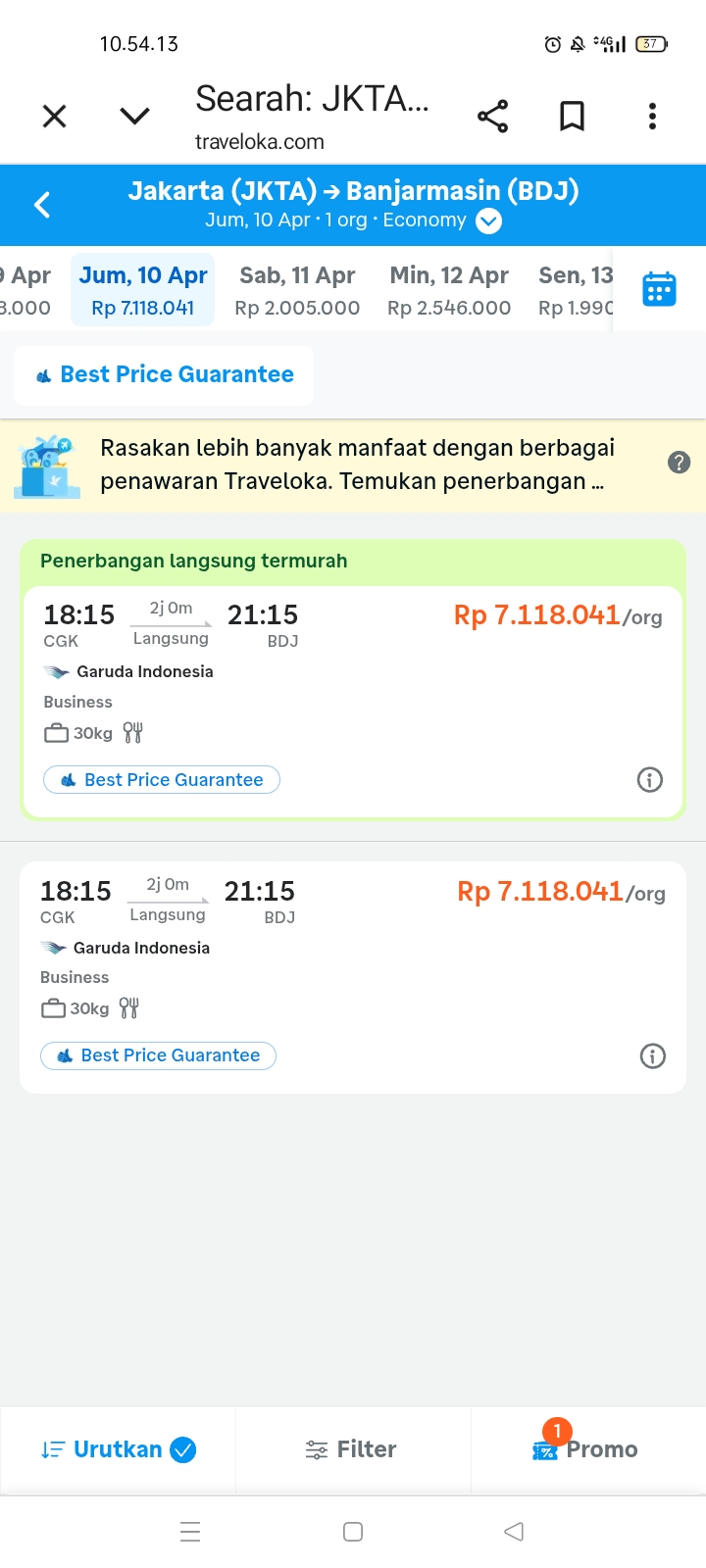Viewport: 706px width, 1568px height.
Task: Open the browser overflow menu
Action: [x=652, y=117]
